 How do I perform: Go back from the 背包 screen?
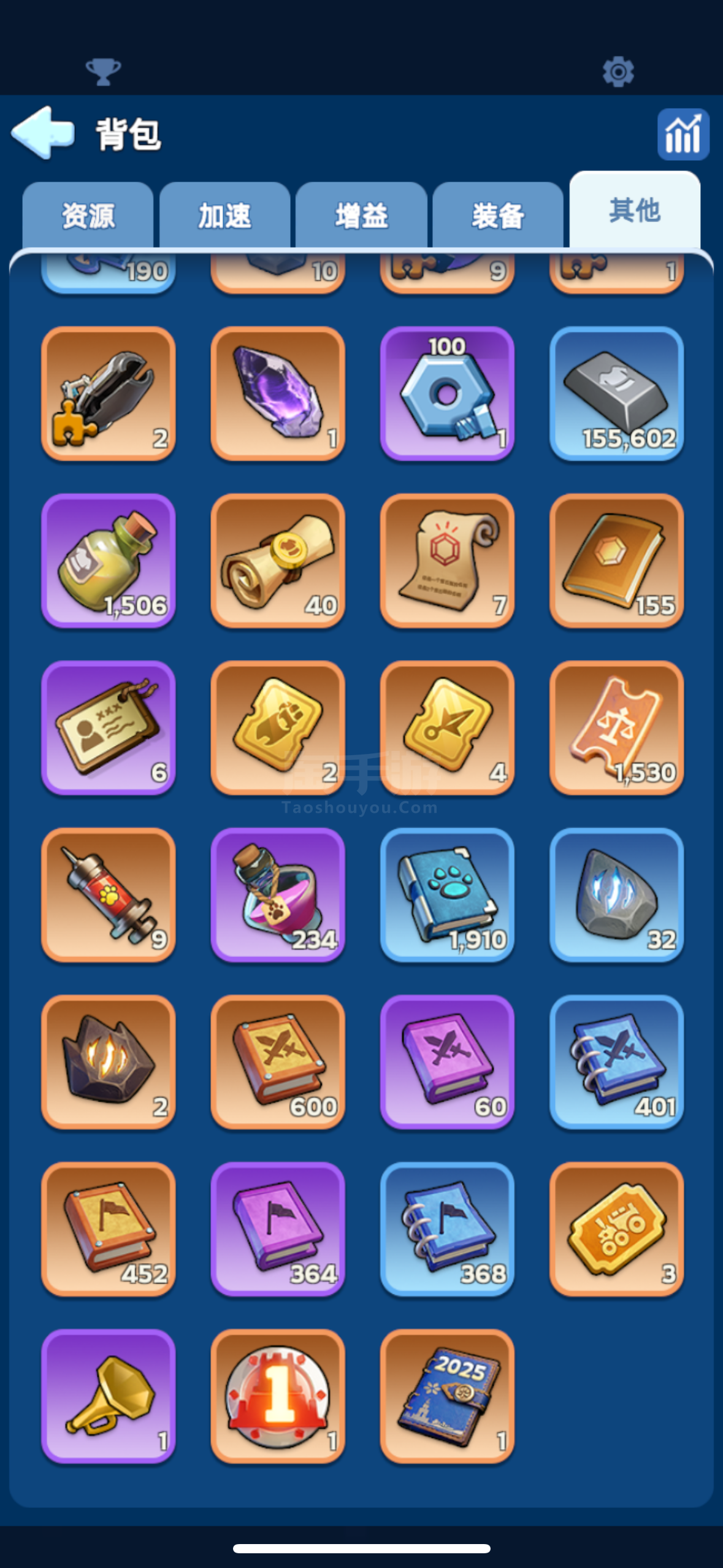pos(43,133)
